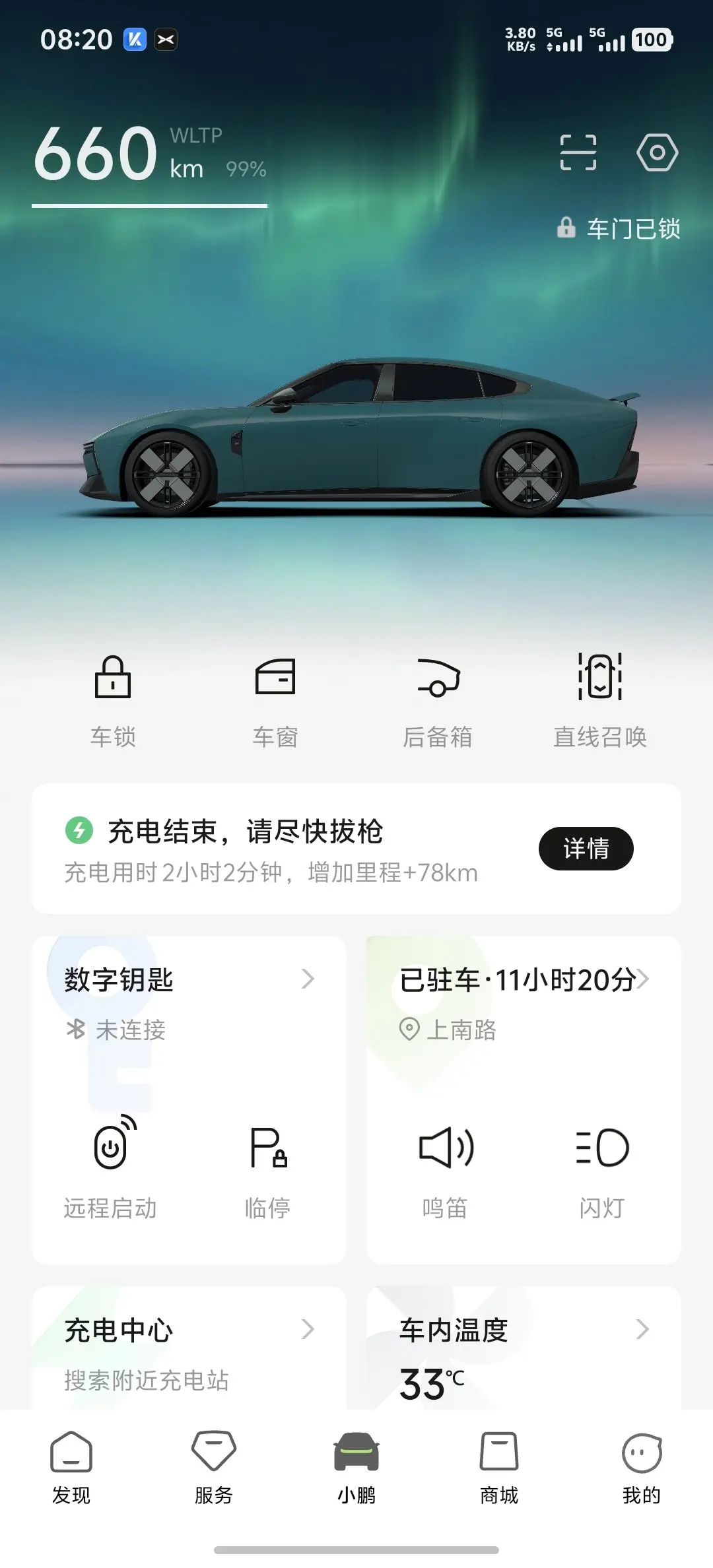Open the 后备箱 trunk control
The image size is (713, 1568).
(x=438, y=700)
